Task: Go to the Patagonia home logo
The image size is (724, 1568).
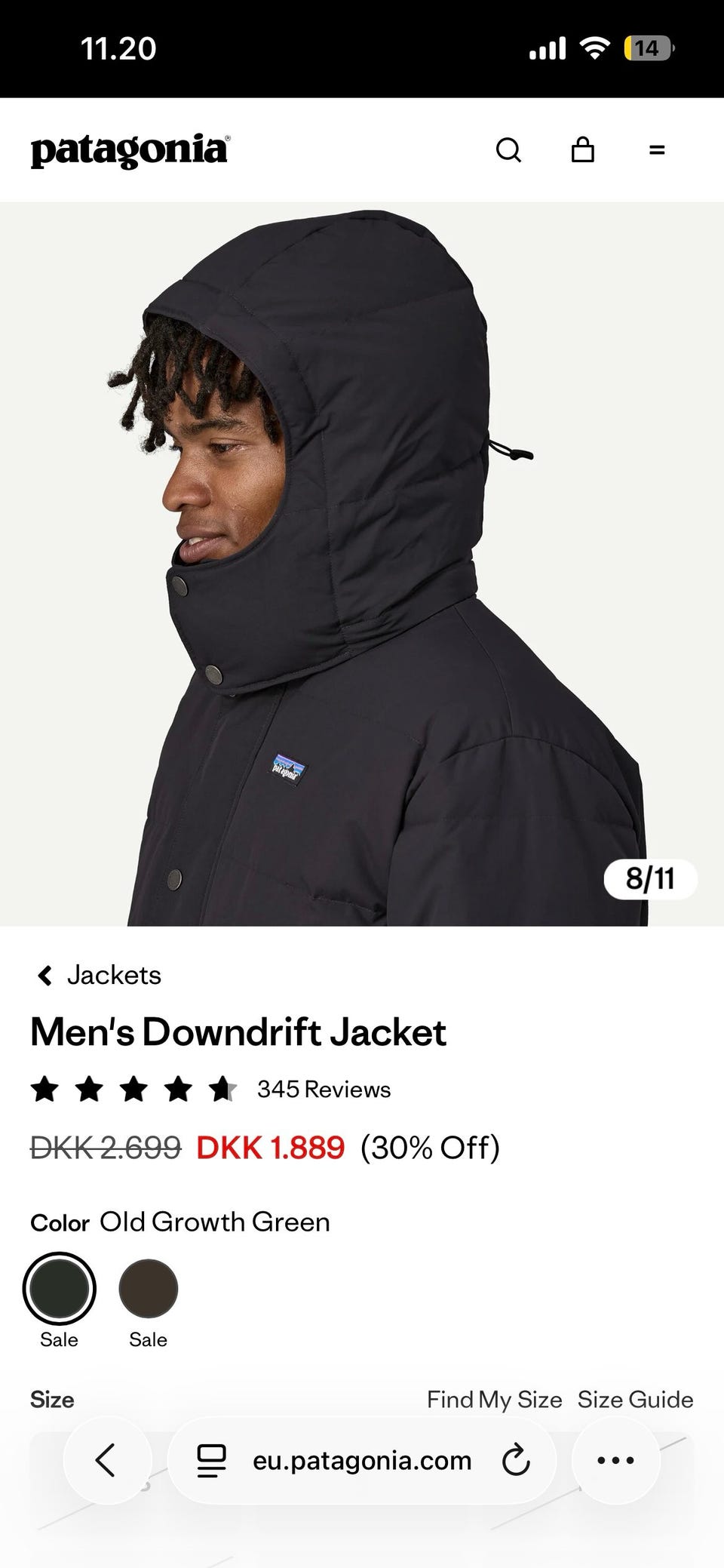Action: coord(130,151)
